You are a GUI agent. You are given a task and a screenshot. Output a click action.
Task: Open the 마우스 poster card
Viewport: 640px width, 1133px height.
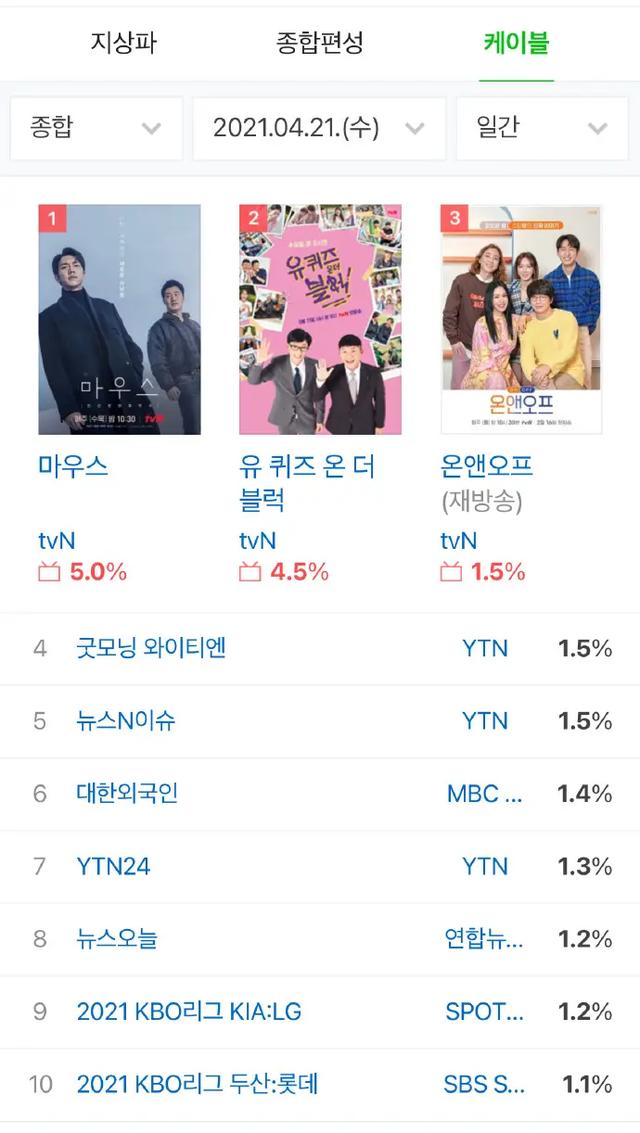click(119, 319)
